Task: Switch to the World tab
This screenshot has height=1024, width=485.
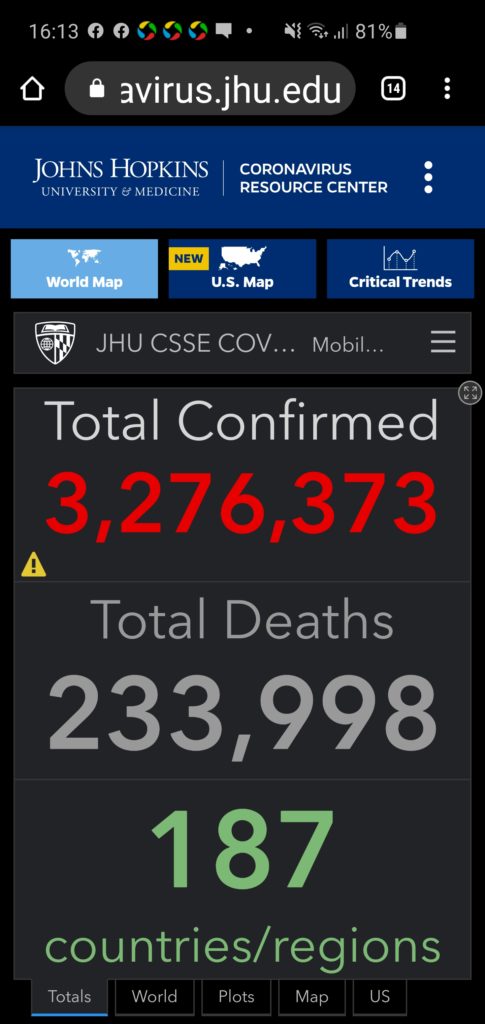Action: (155, 997)
